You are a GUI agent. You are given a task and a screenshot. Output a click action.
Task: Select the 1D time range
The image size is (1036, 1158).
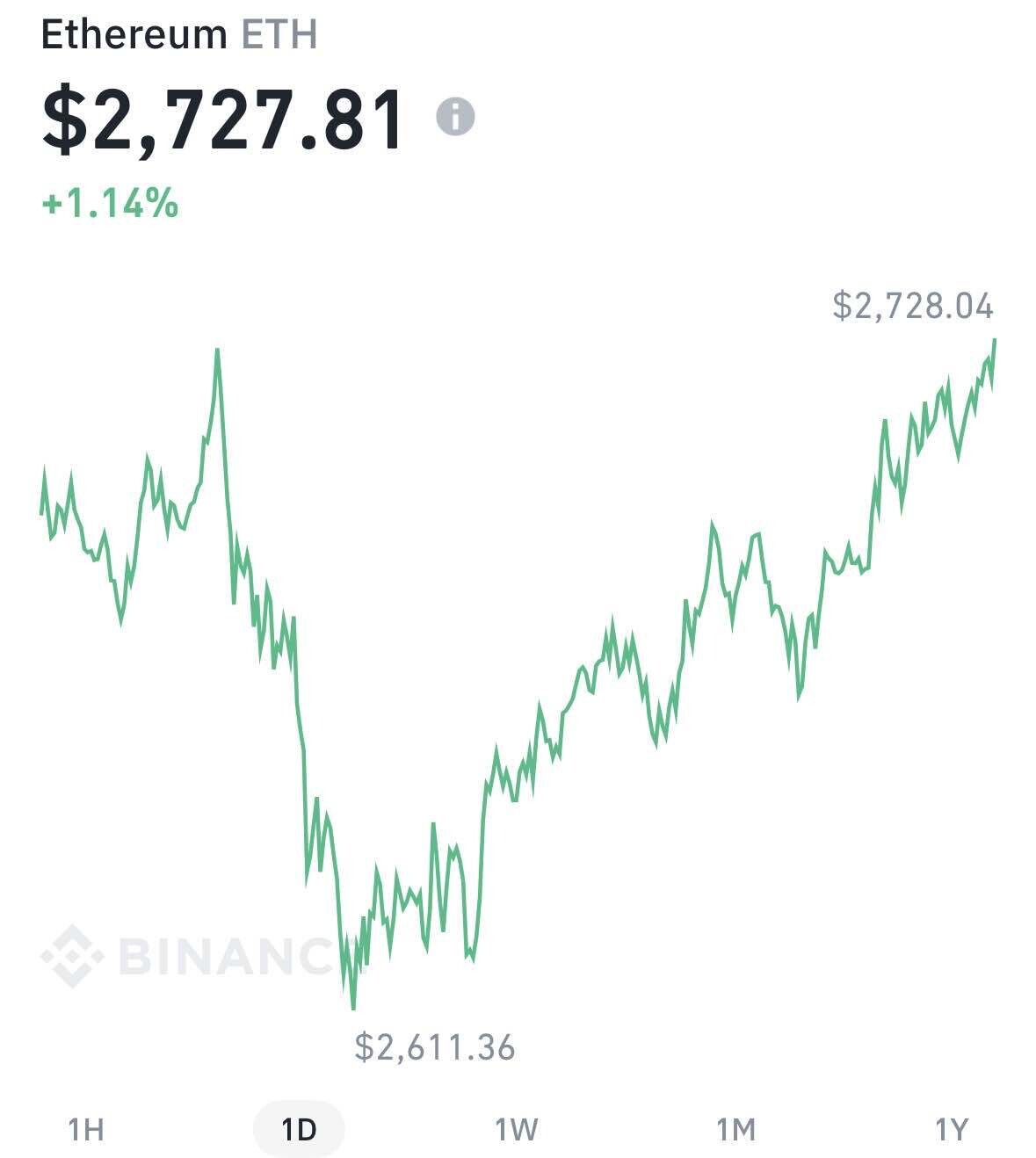point(299,1129)
